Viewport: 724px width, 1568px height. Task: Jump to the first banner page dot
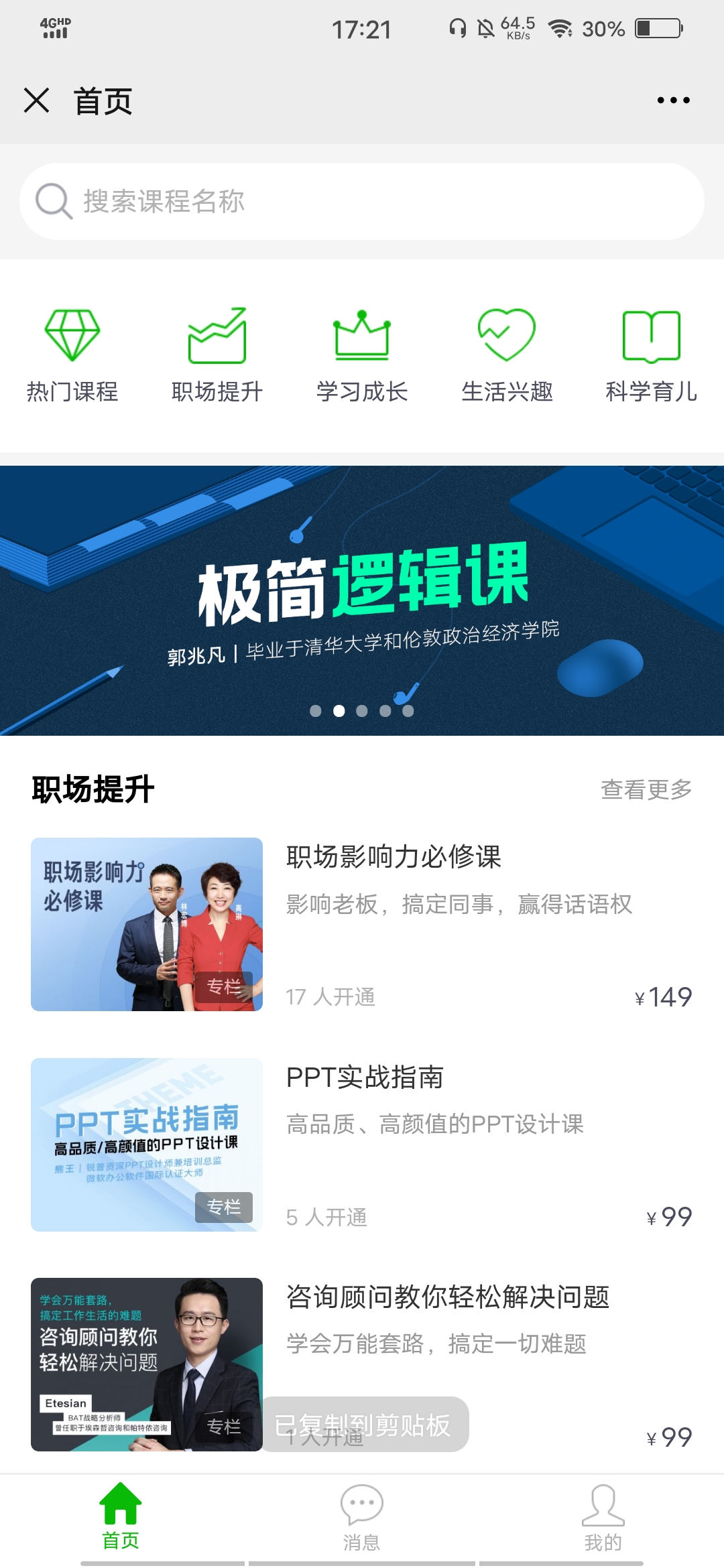[316, 711]
